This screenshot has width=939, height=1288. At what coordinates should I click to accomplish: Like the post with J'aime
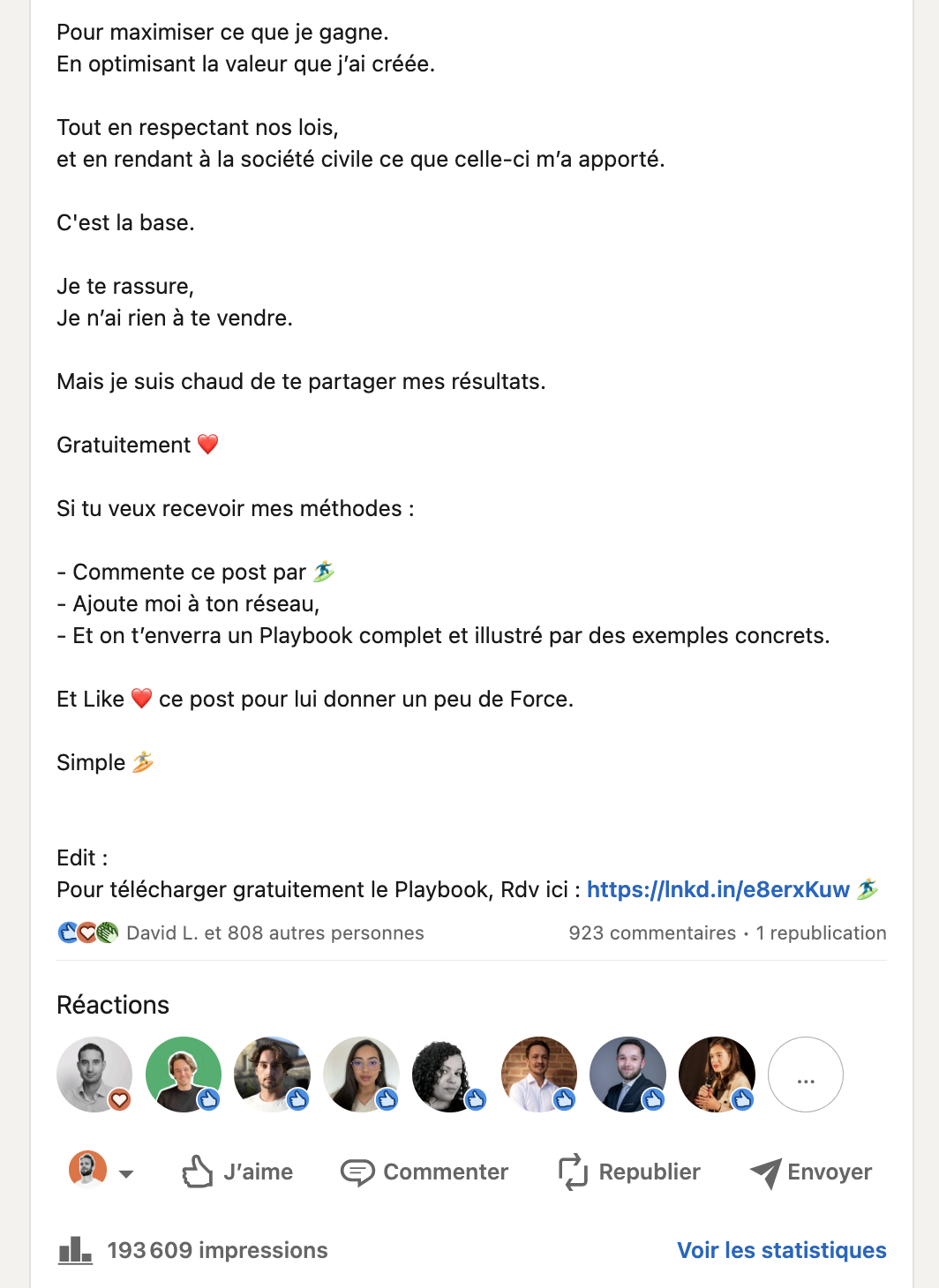237,1172
